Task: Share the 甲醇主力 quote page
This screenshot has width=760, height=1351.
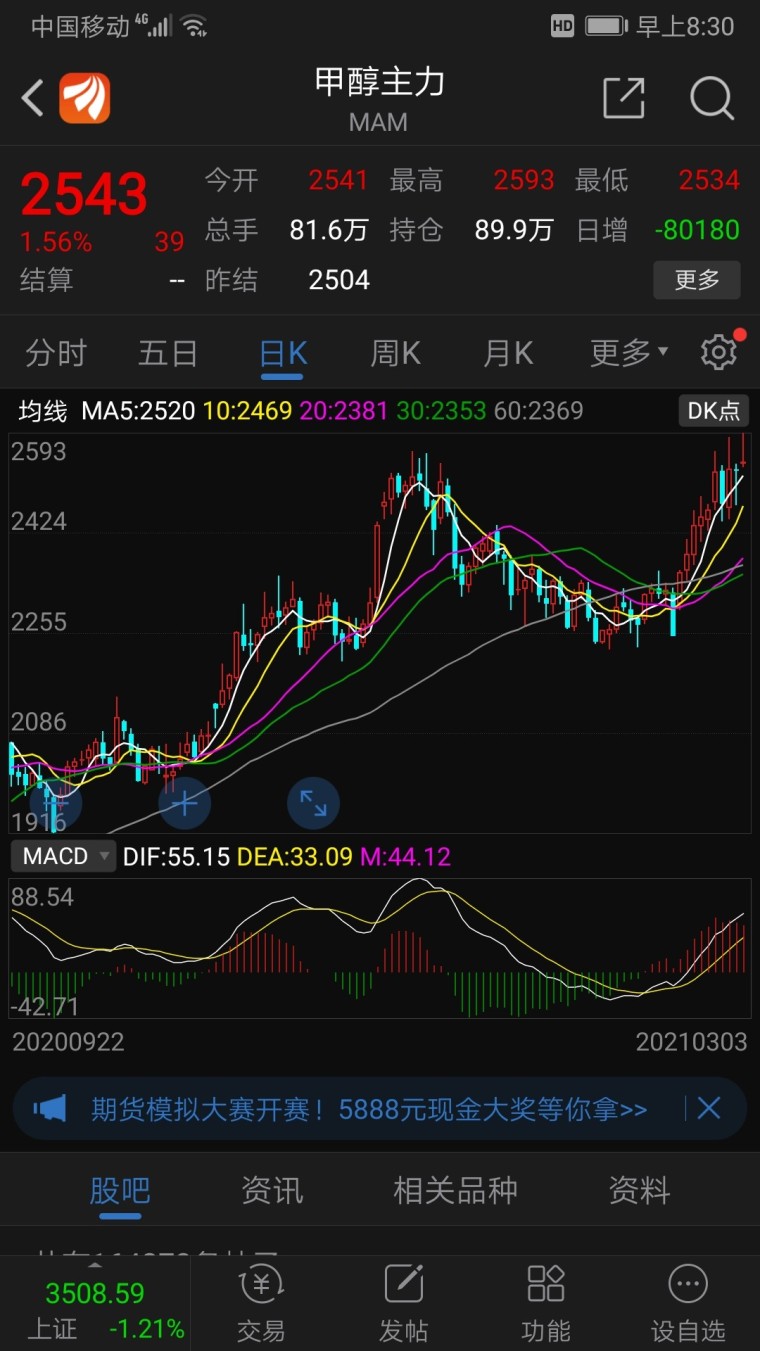Action: coord(624,98)
